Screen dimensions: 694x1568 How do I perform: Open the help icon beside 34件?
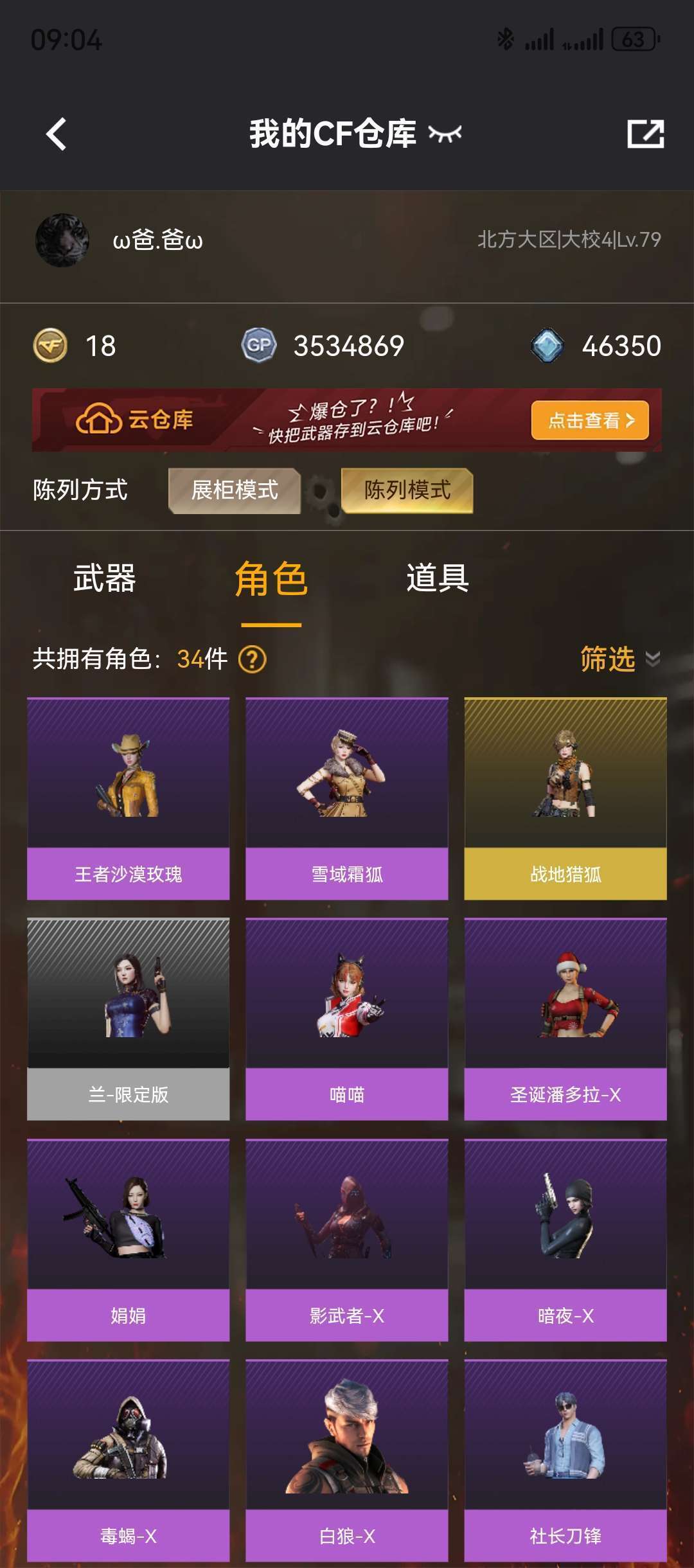point(252,659)
